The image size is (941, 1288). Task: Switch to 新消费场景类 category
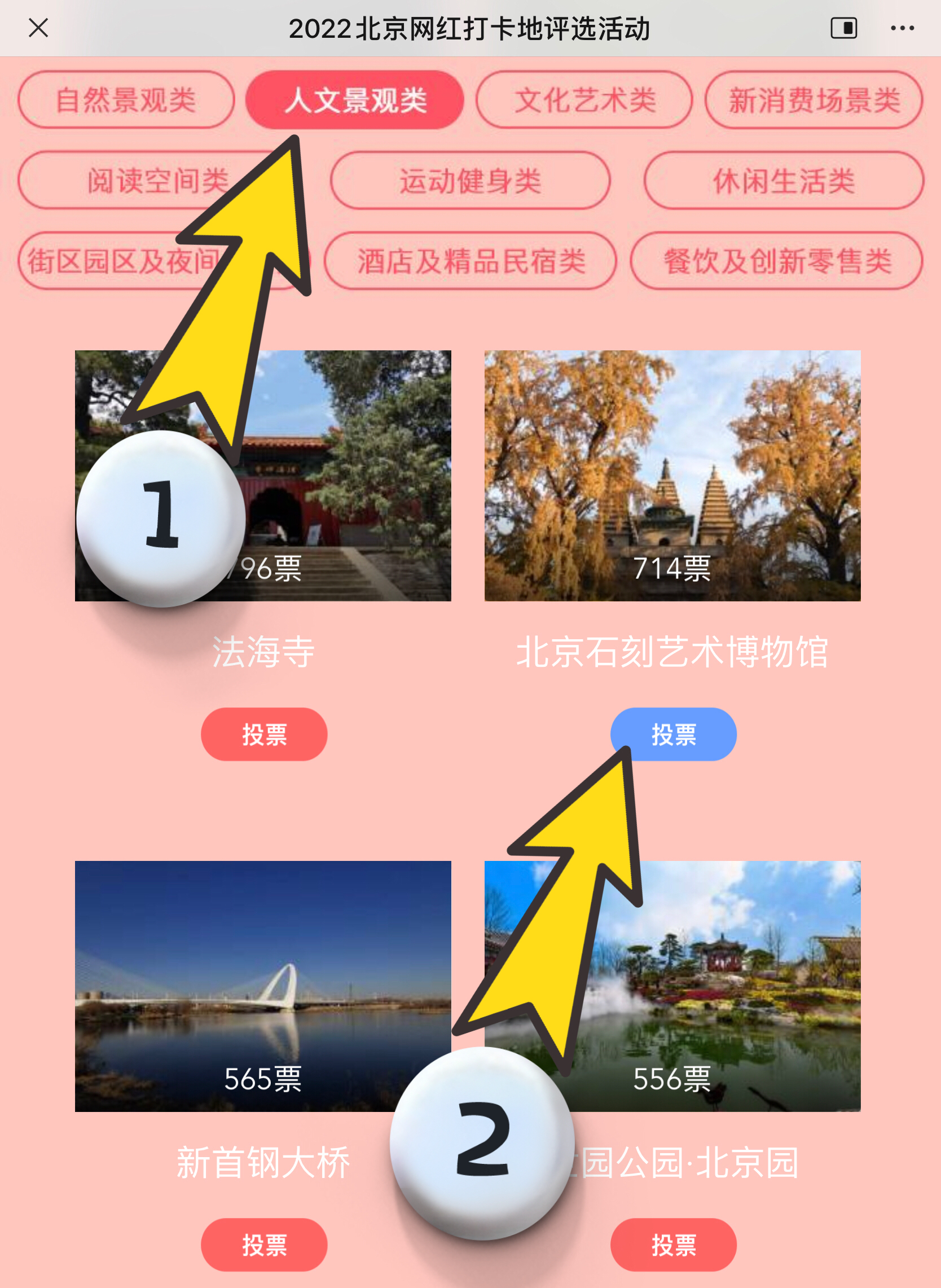pos(814,100)
